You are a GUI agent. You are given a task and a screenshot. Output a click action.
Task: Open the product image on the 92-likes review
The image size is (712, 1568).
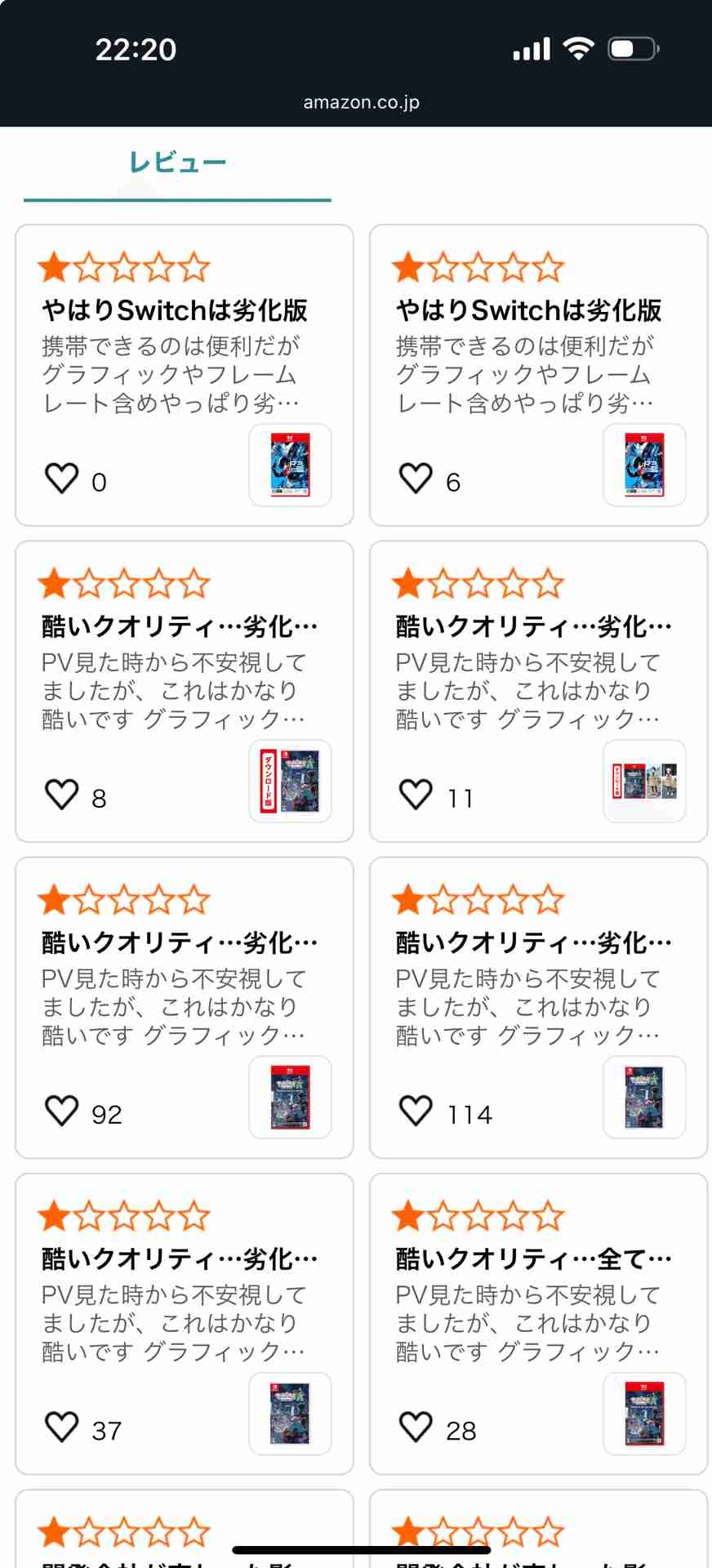point(290,1097)
